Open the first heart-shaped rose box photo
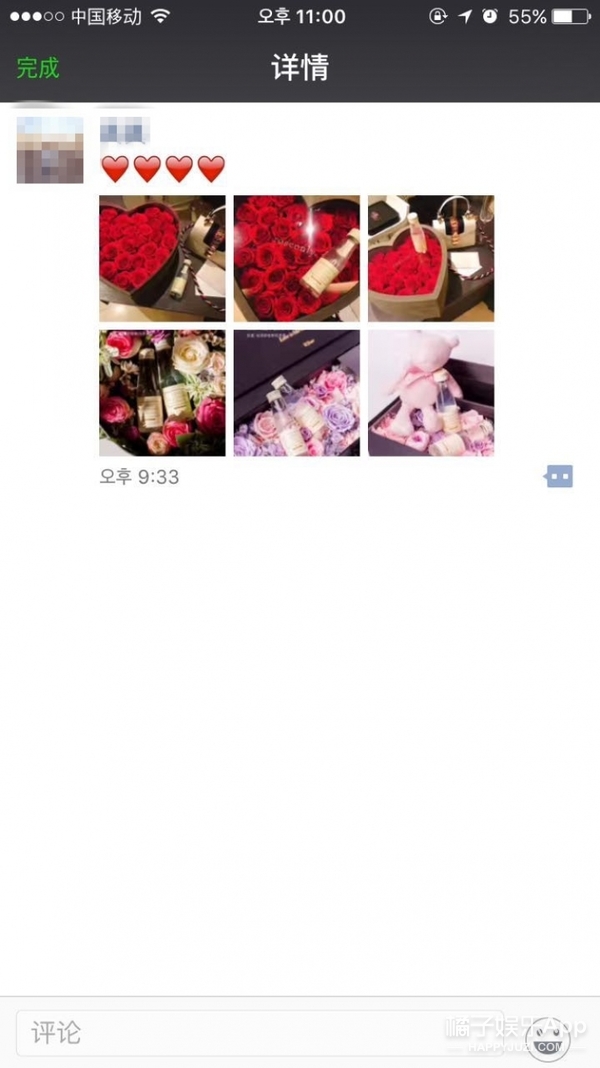Screen dimensions: 600x1068 (162, 258)
